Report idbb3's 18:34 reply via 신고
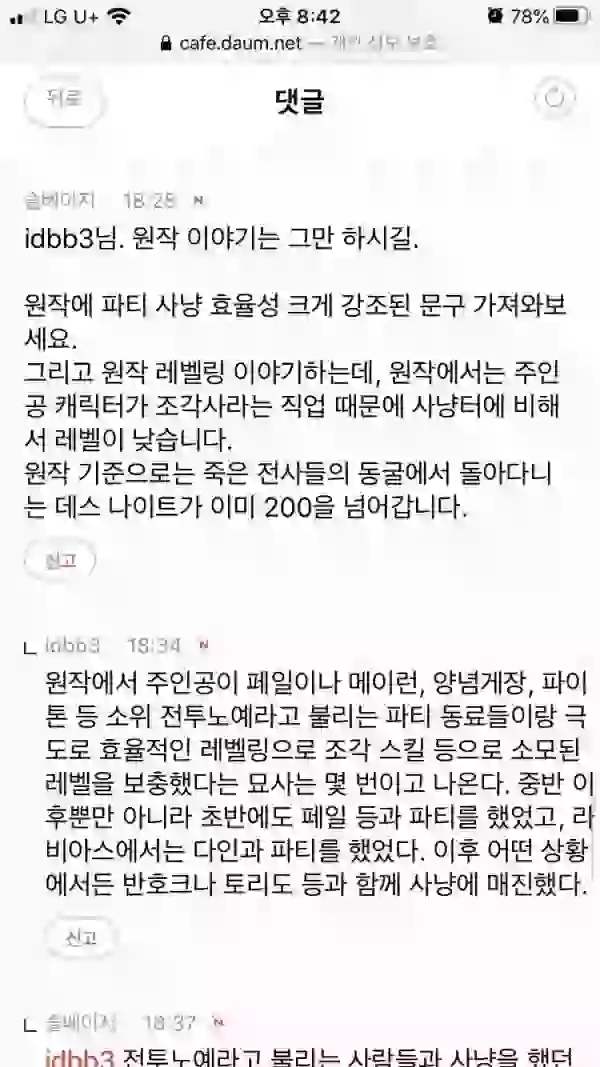Screen dimensions: 600x1067 click(x=81, y=937)
